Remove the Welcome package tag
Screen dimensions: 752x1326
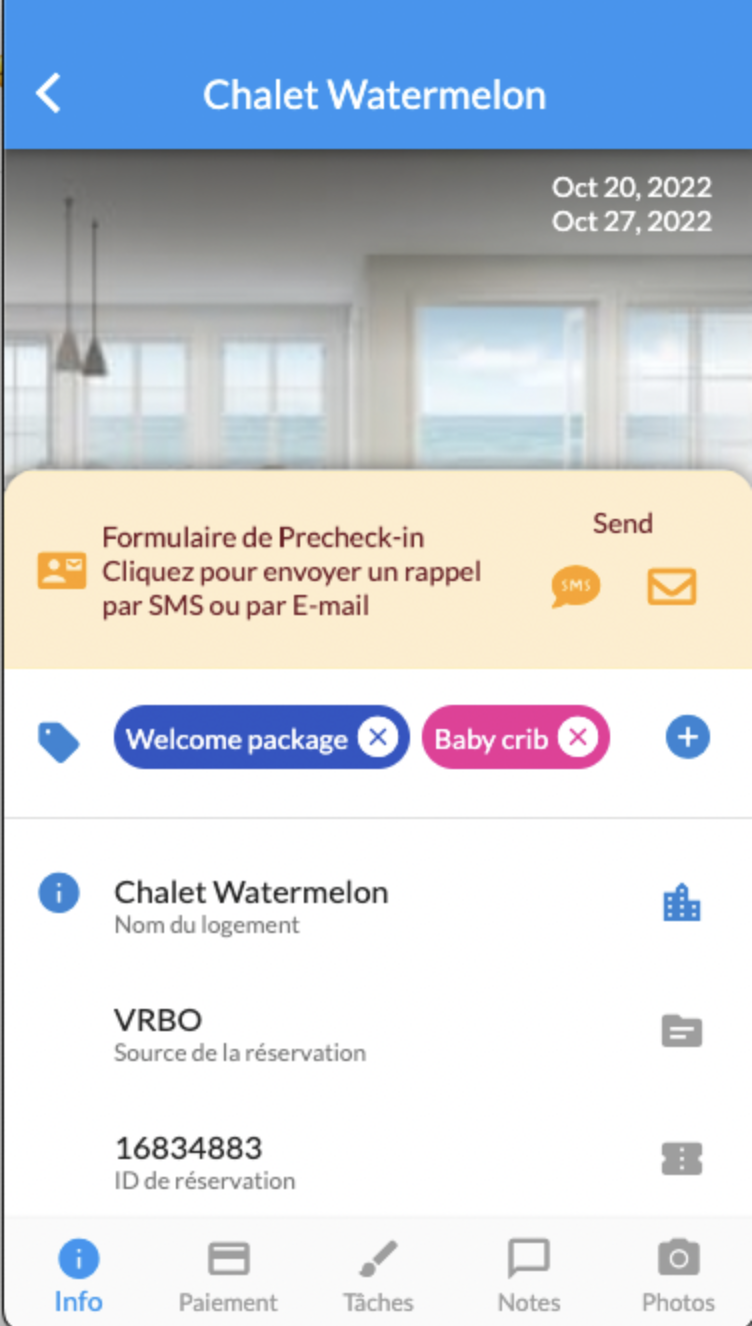click(378, 738)
